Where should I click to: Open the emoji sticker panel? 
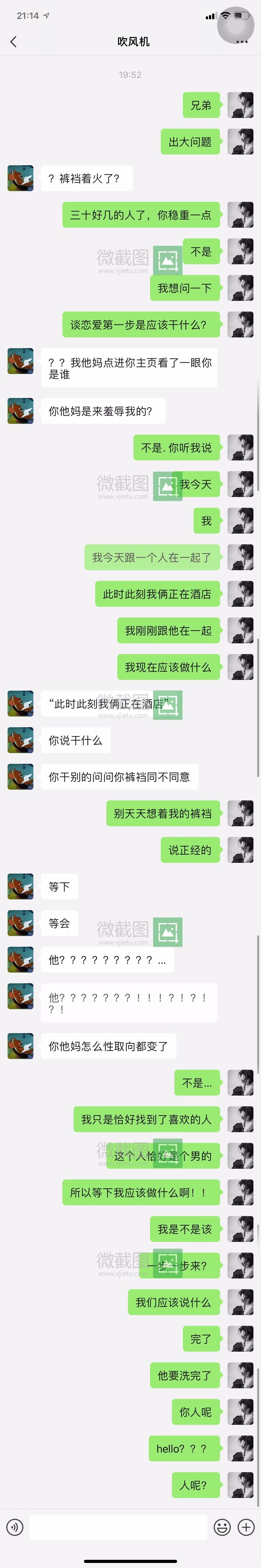coord(222,1526)
